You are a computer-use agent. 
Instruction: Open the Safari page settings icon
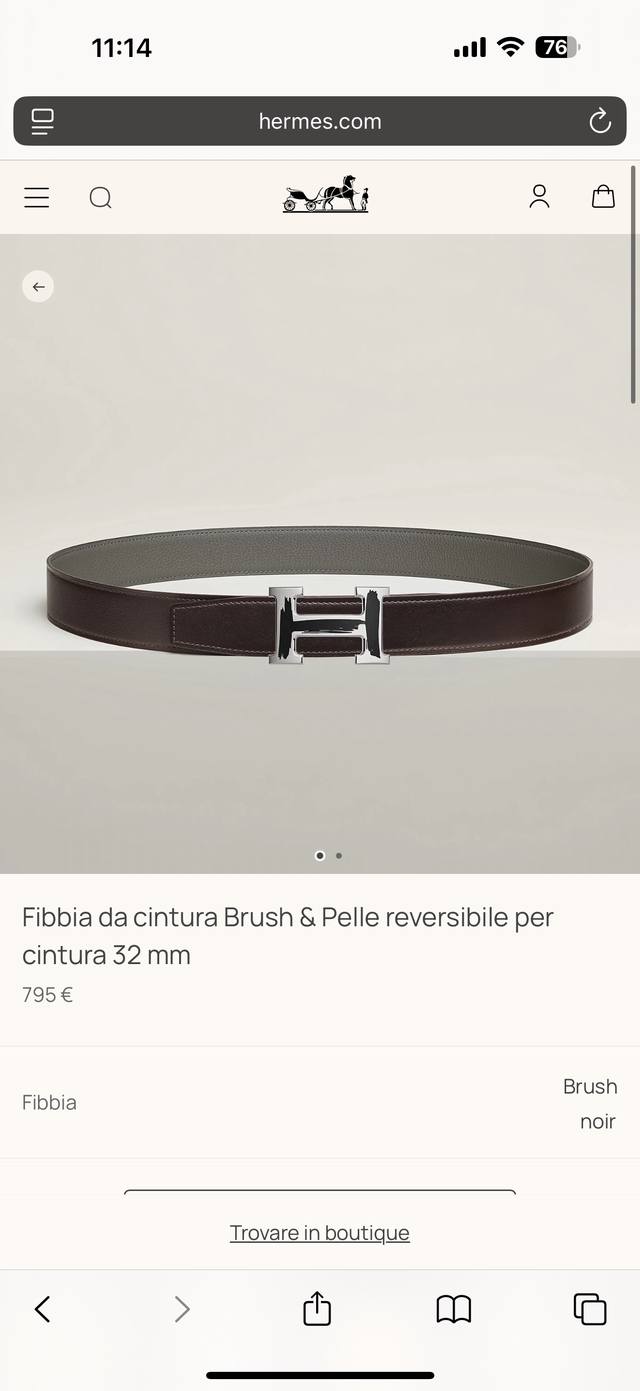[42, 122]
